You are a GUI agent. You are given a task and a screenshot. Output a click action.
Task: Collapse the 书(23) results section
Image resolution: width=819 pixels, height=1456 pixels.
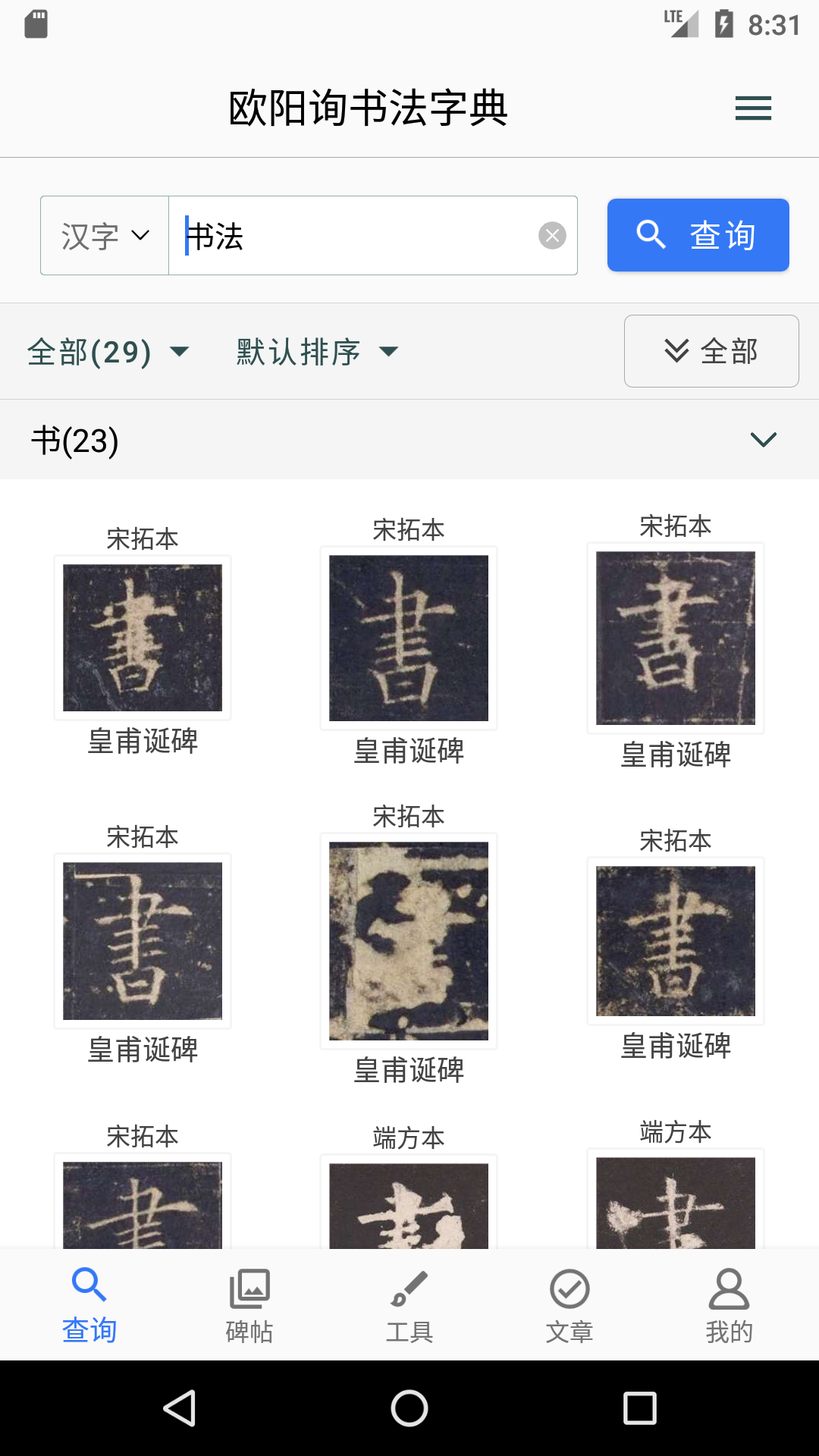(x=764, y=438)
